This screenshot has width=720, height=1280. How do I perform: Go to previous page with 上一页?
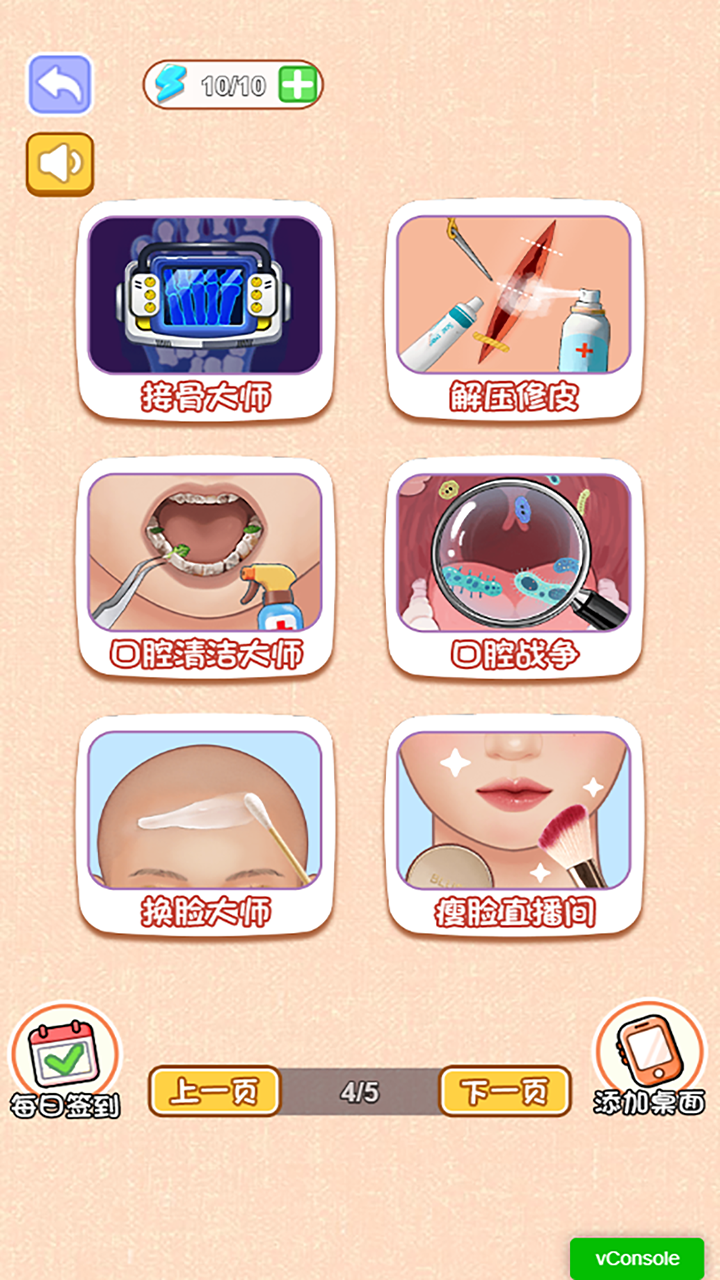[215, 1091]
